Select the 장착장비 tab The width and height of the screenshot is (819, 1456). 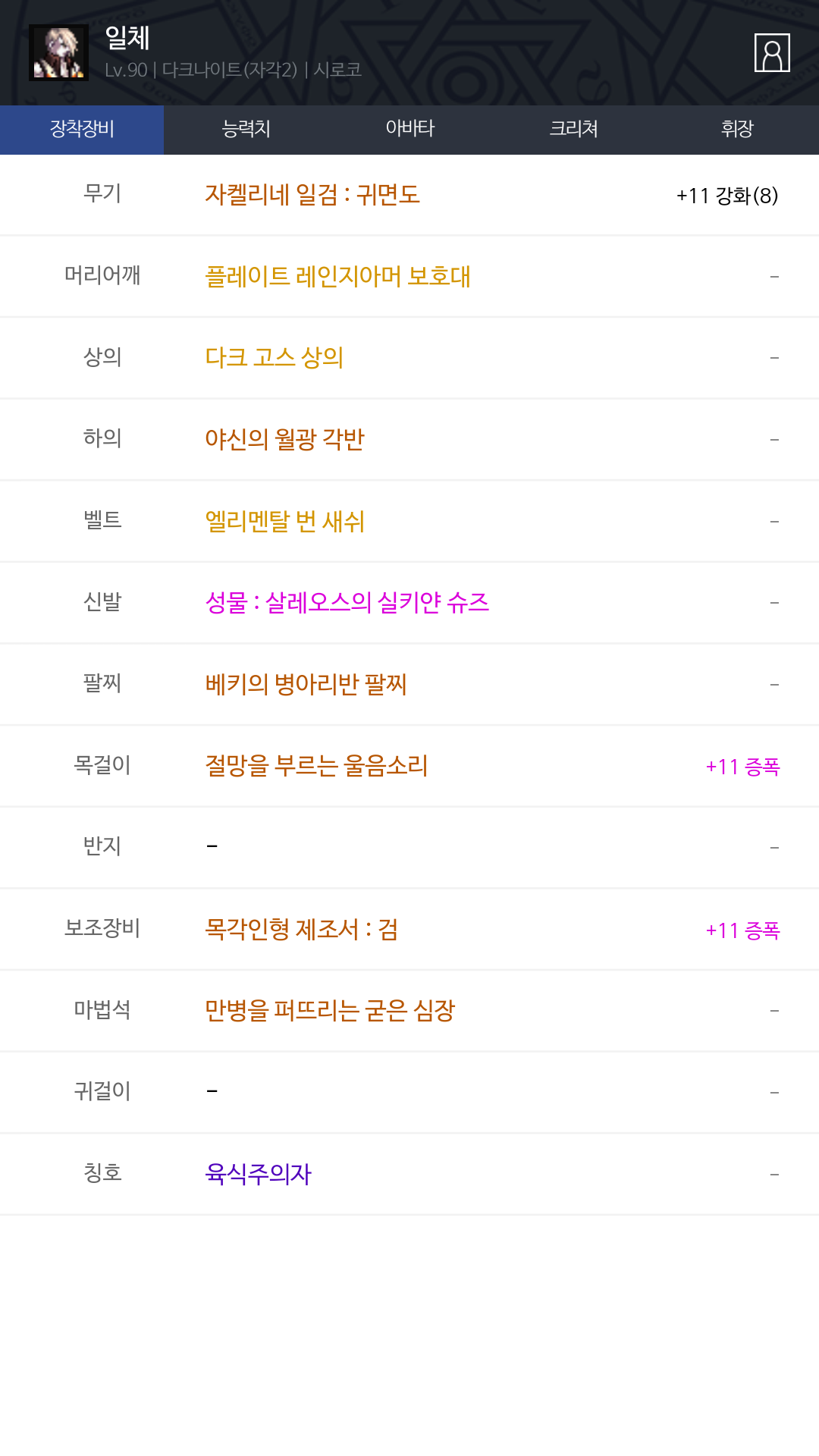coord(82,129)
